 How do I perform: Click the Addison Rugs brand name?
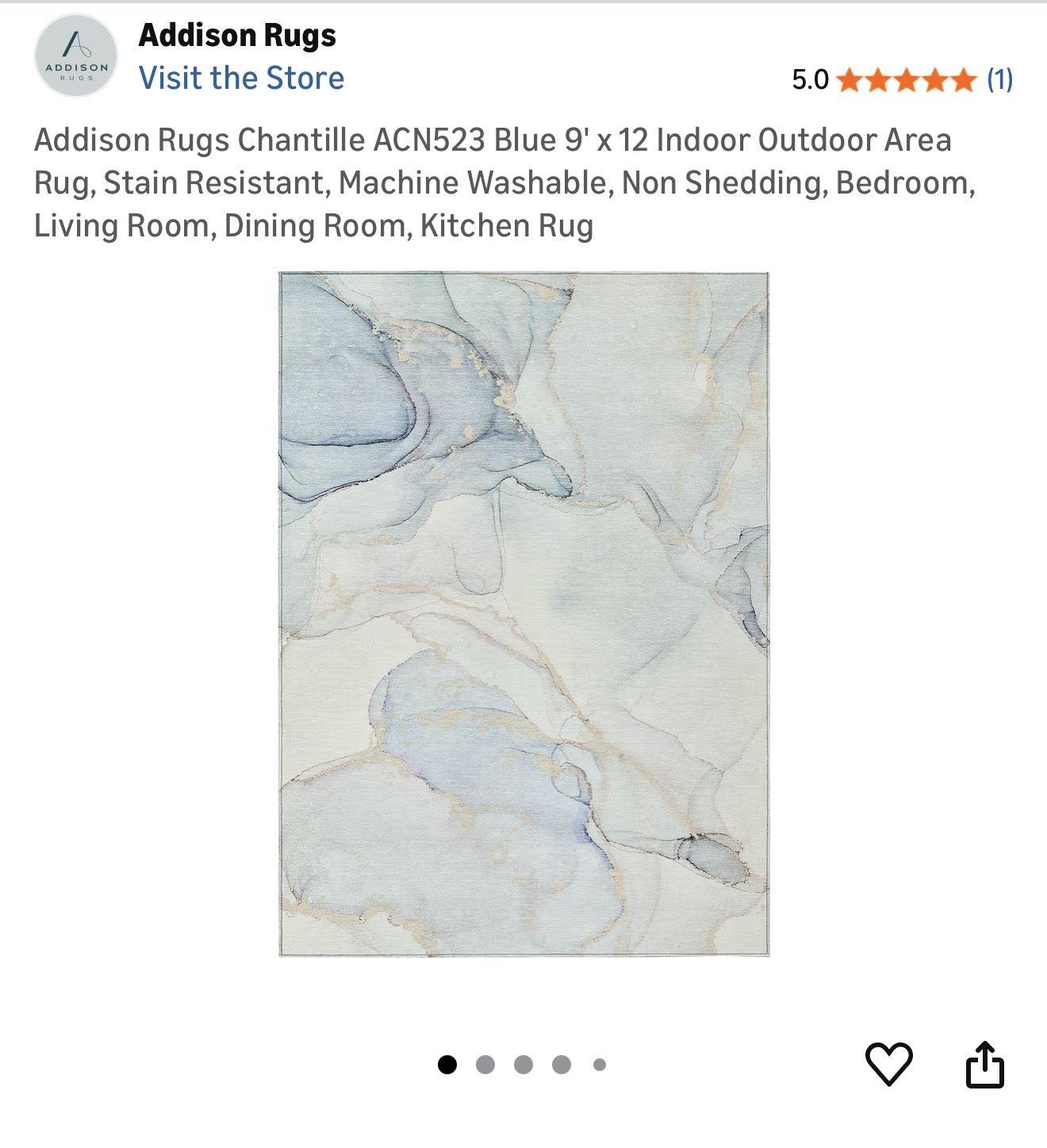pos(236,36)
